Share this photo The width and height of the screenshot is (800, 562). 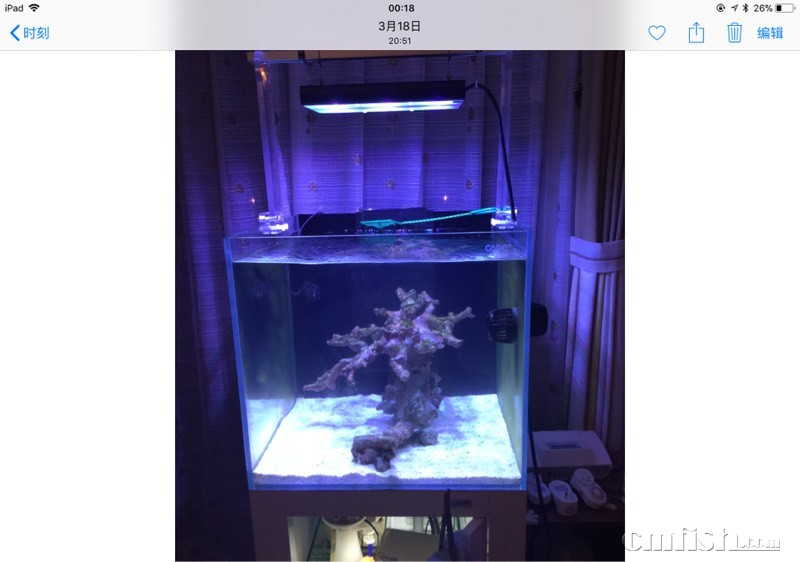[x=696, y=33]
